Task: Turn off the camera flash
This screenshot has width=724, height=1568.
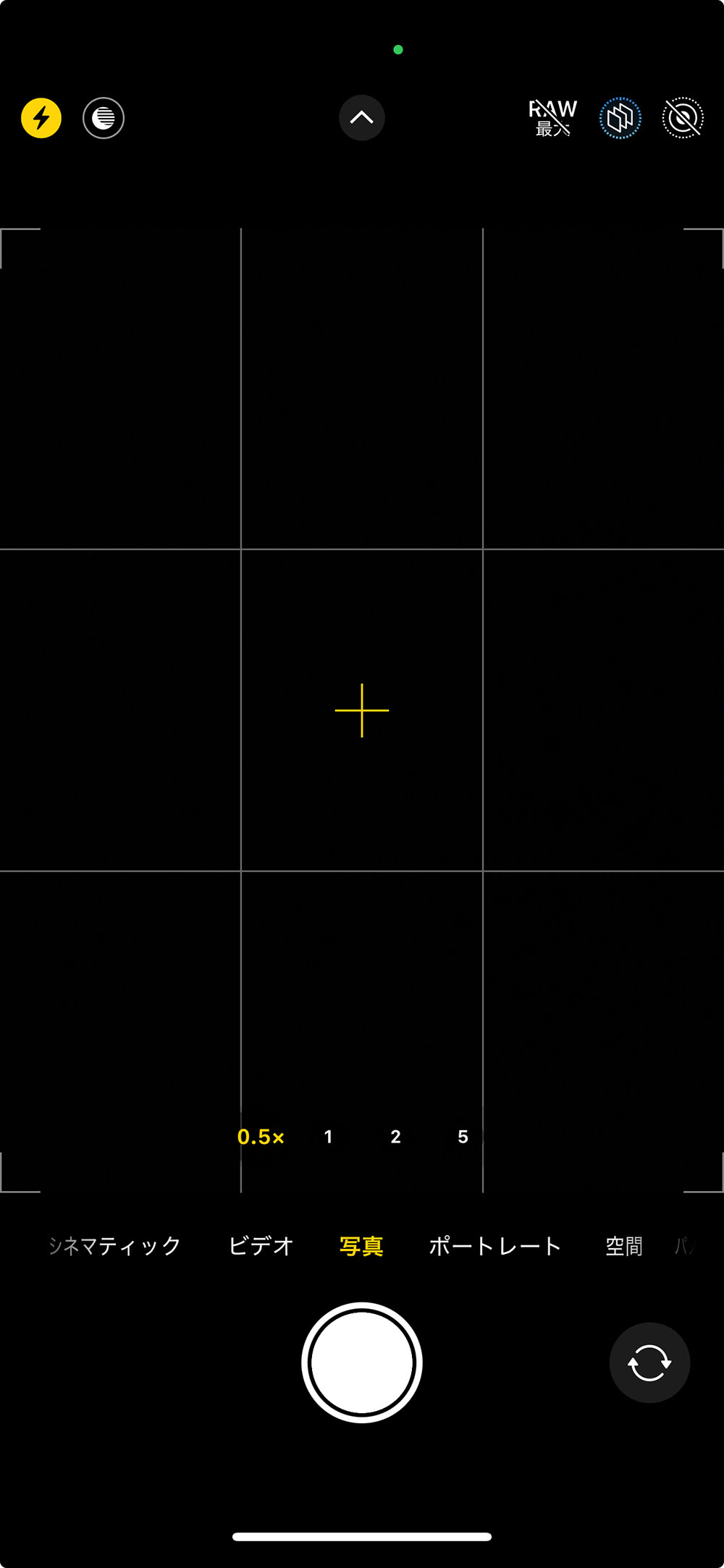Action: click(x=41, y=118)
